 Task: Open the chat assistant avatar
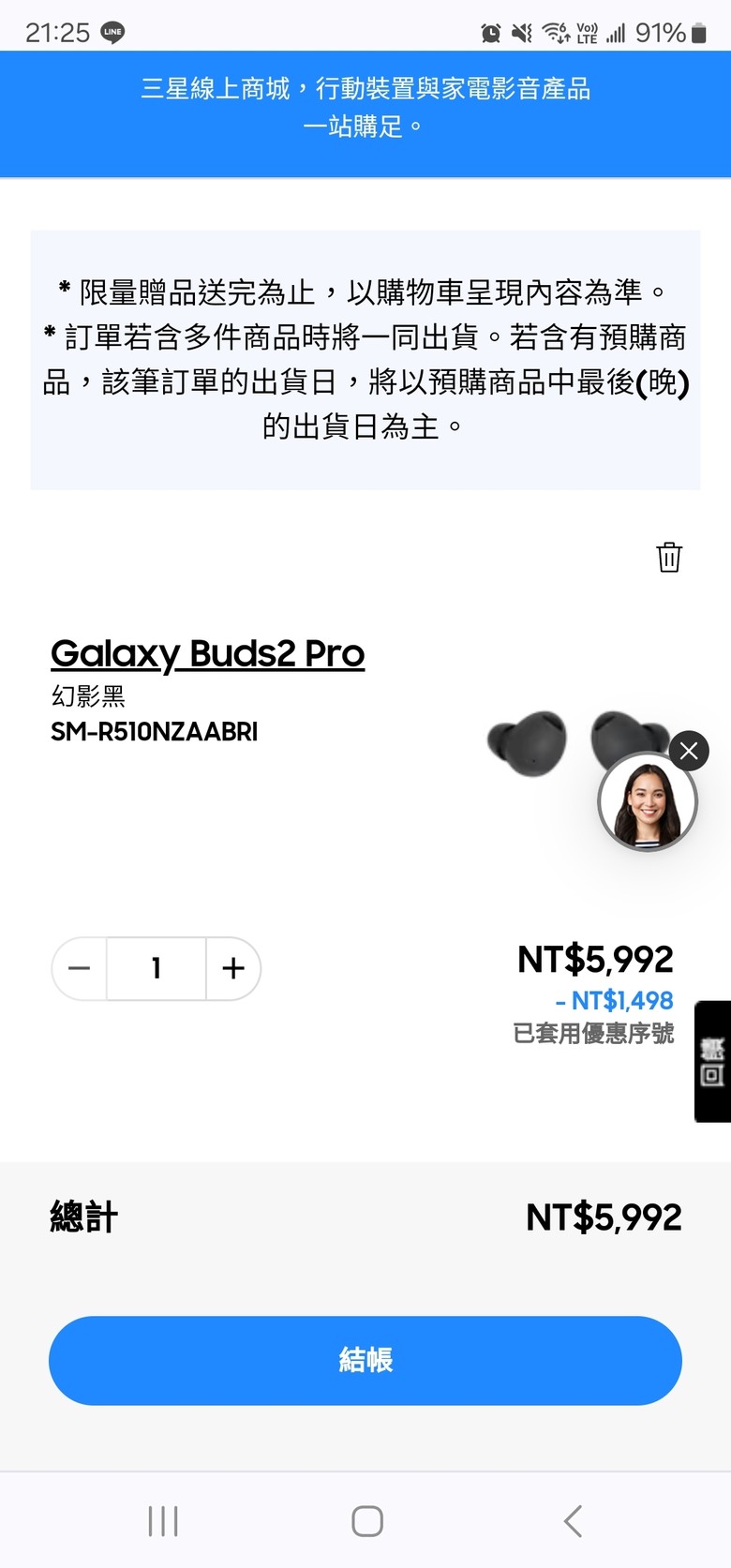click(x=647, y=803)
